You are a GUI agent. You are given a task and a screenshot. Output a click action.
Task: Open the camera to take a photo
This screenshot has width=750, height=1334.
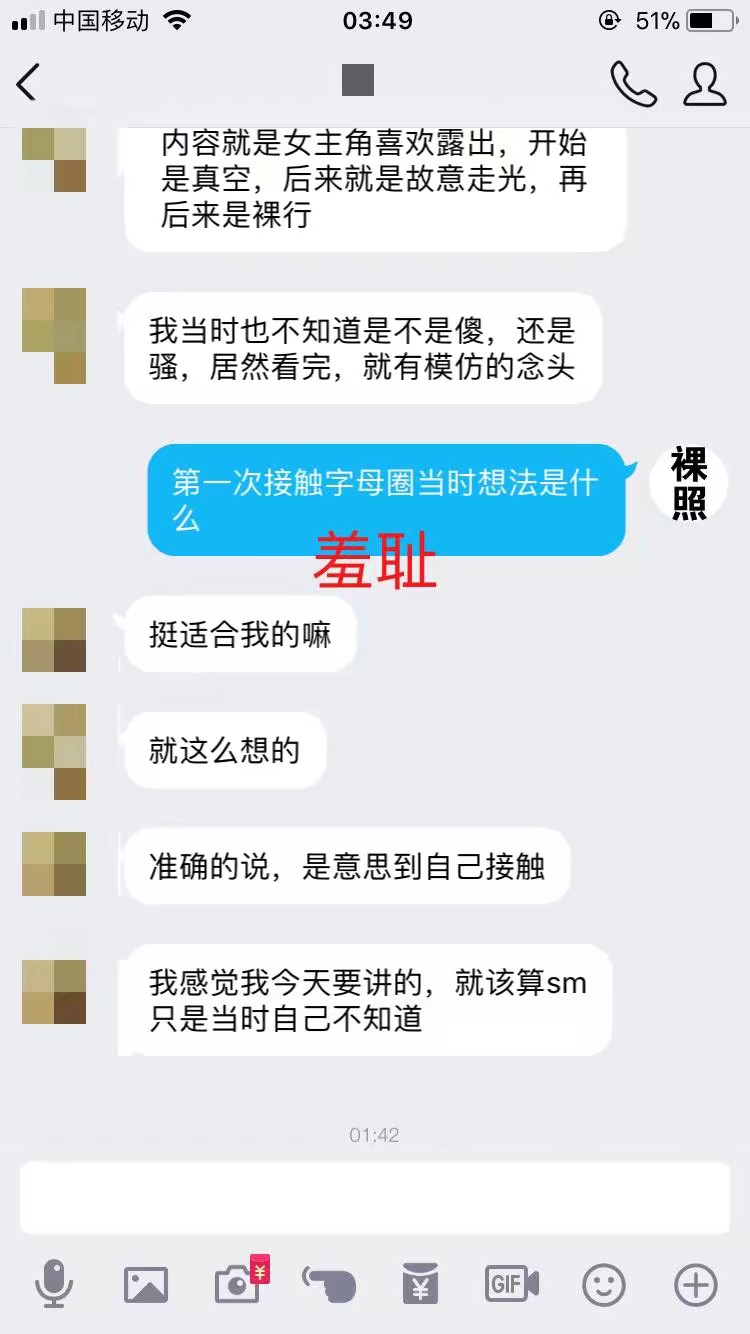pos(238,1284)
